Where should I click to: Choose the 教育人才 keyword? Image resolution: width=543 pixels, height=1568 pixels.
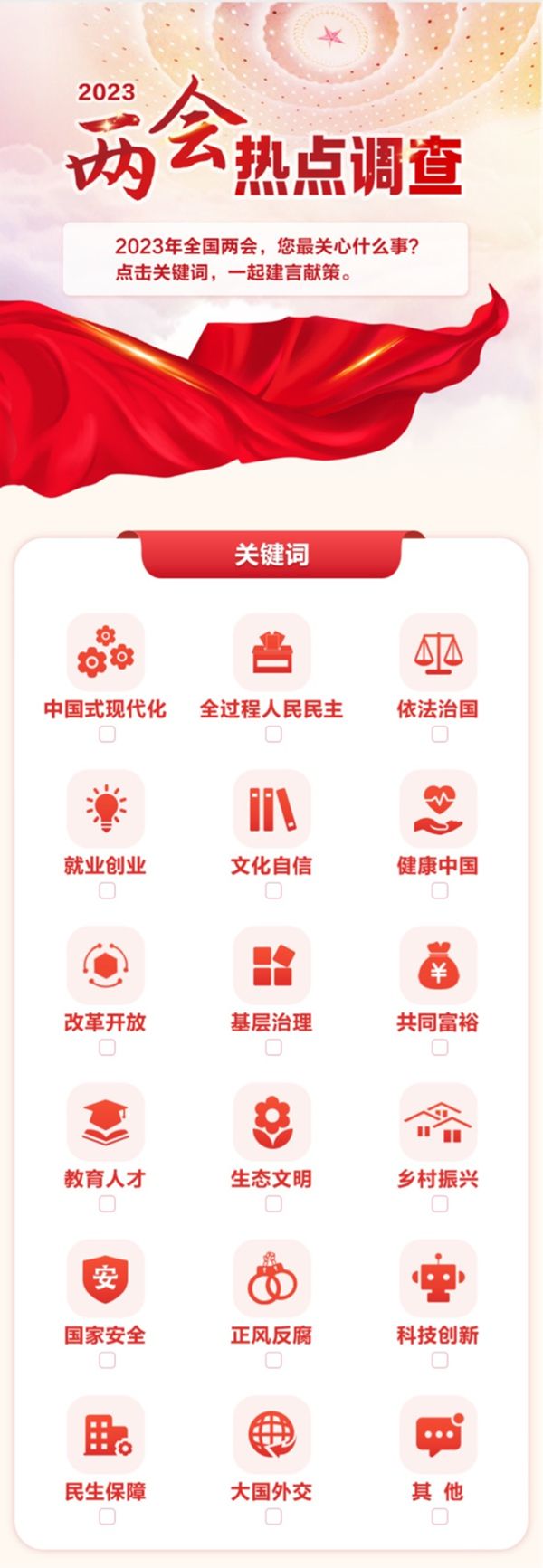(107, 1204)
